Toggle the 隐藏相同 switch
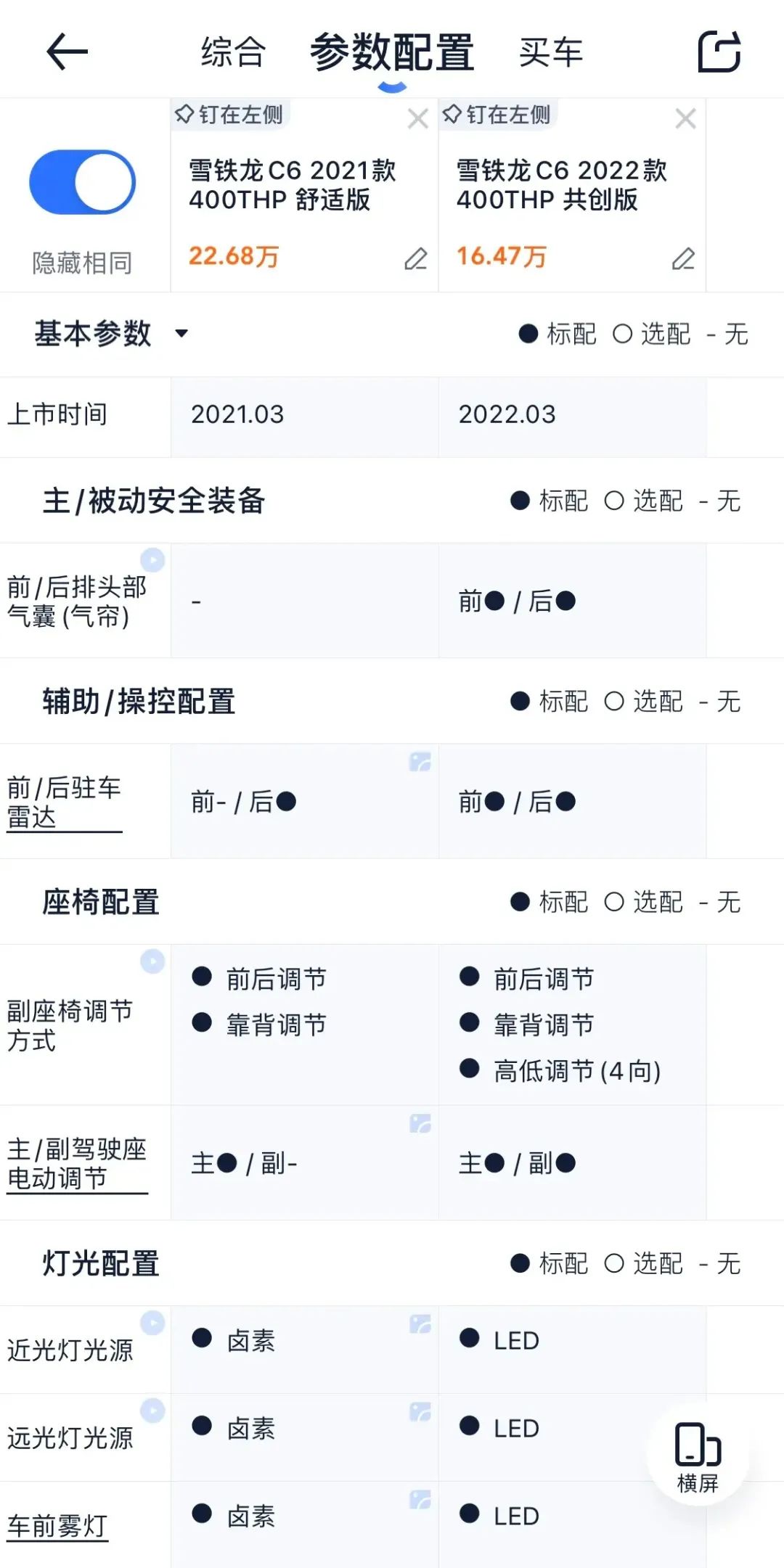Screen dimensions: 784x1568 (82, 183)
